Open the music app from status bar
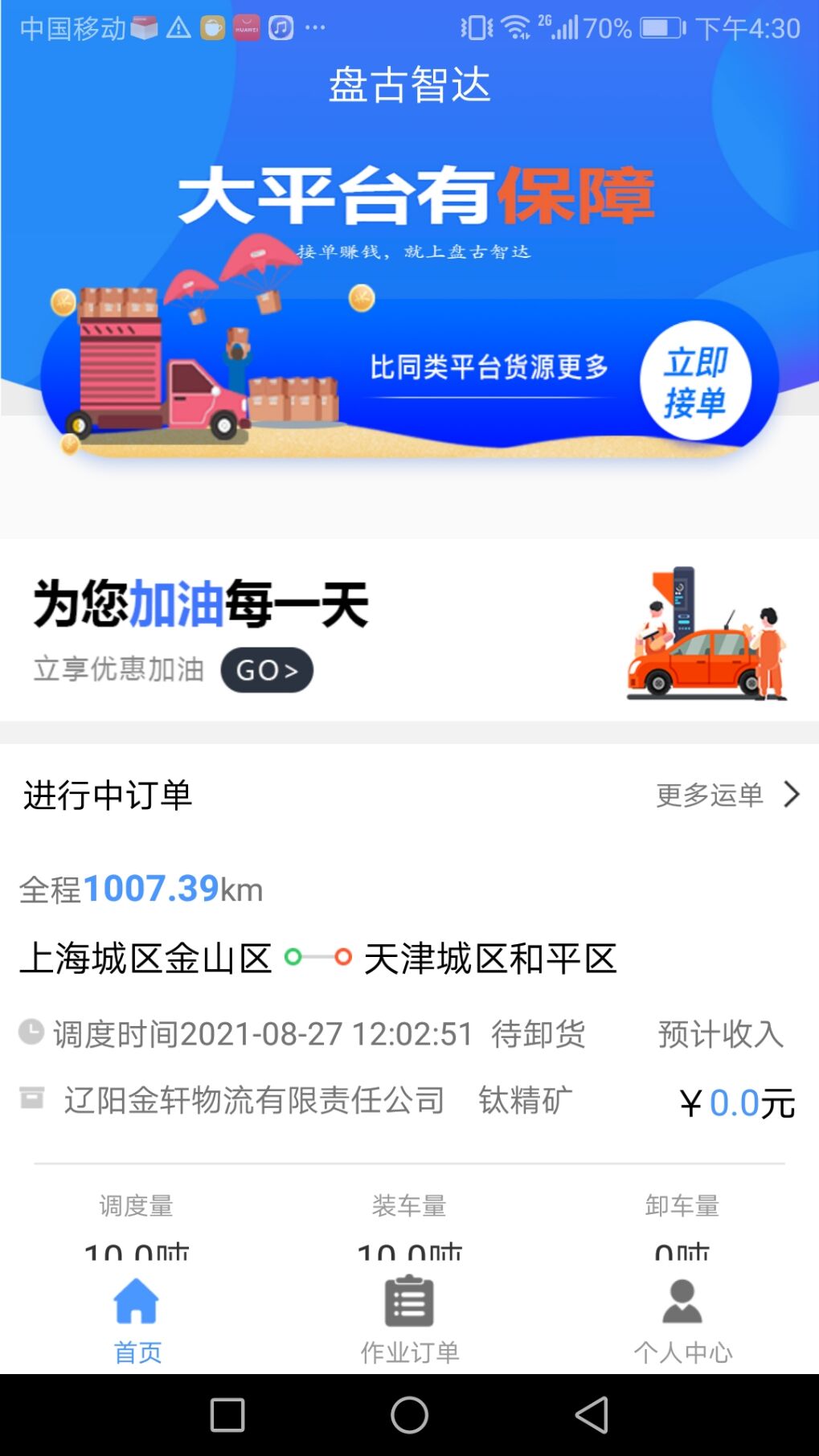The height and width of the screenshot is (1456, 819). (x=279, y=27)
